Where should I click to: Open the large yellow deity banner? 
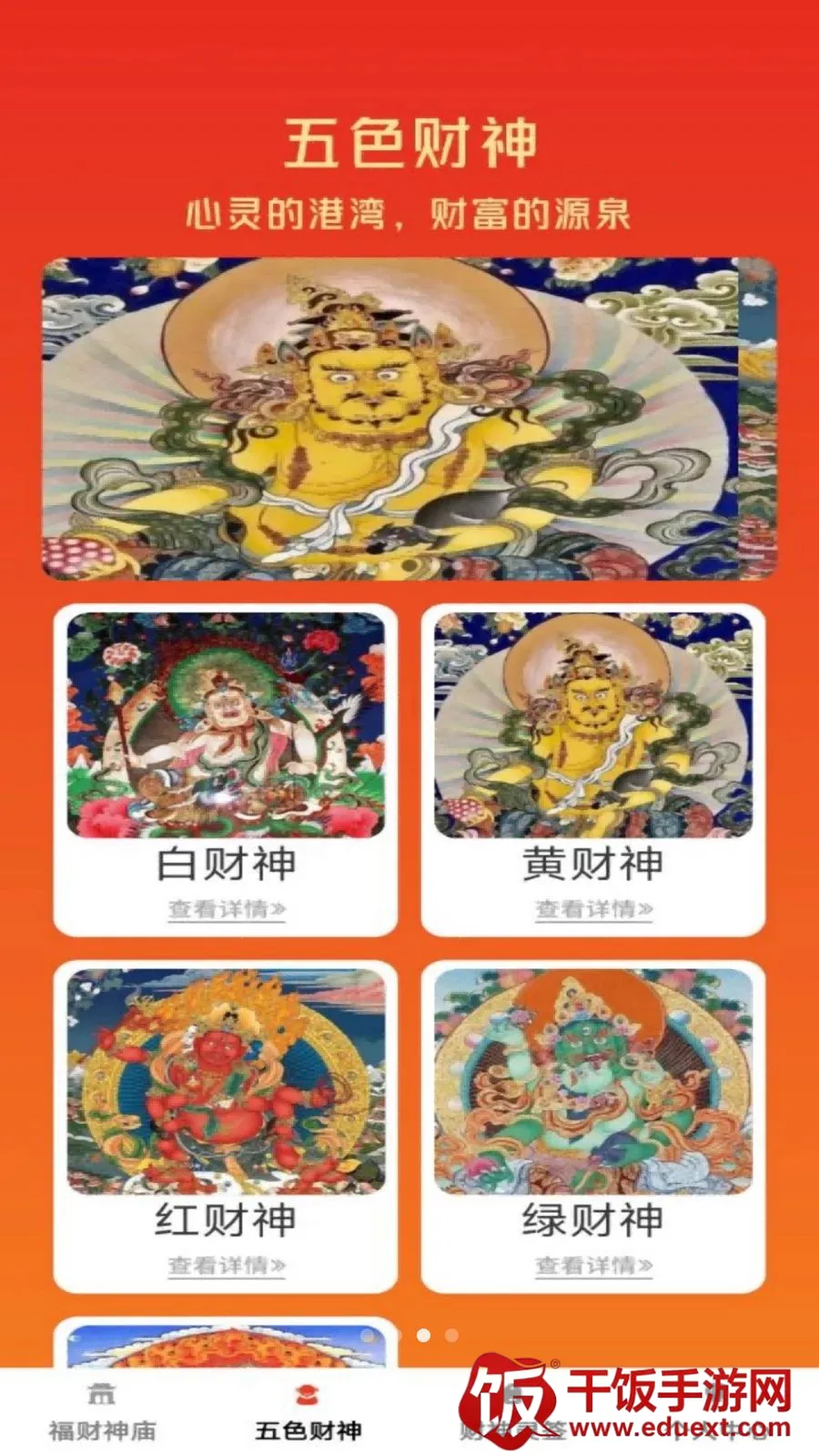(x=409, y=419)
